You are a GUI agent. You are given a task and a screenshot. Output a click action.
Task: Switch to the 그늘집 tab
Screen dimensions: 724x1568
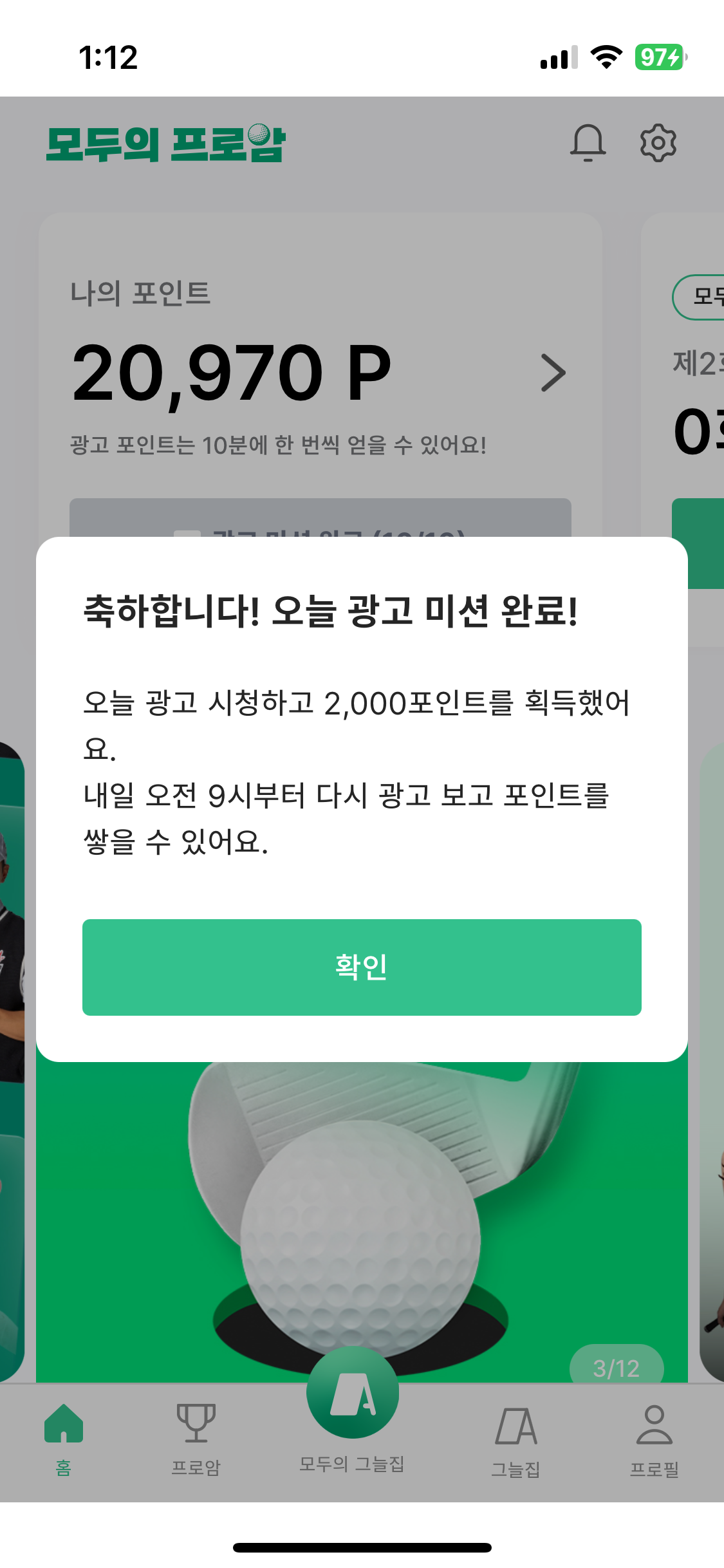(x=515, y=1439)
